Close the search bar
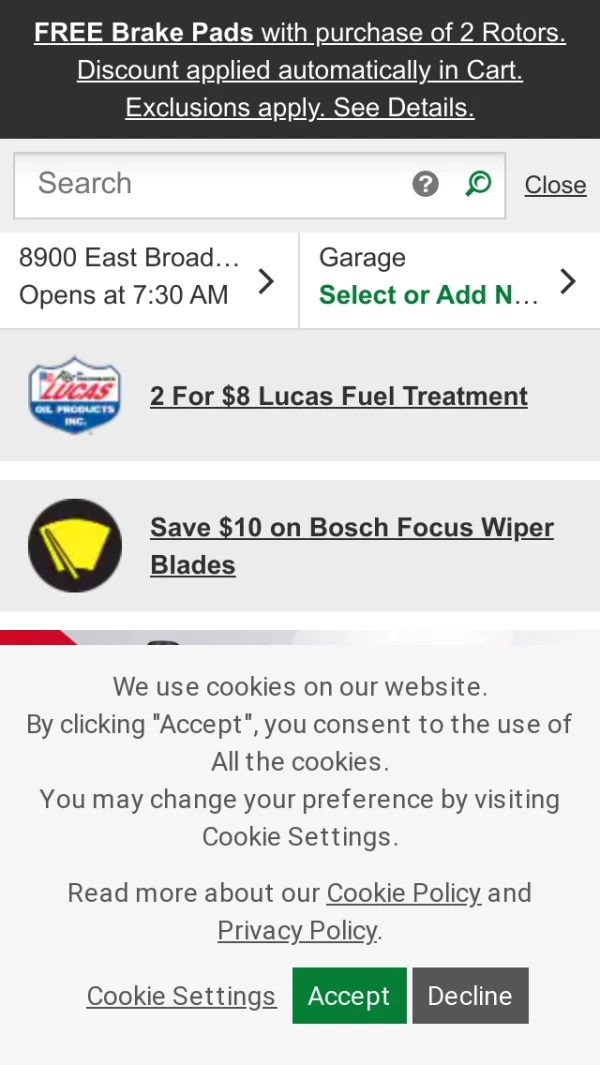Image resolution: width=600 pixels, height=1065 pixels. pos(555,185)
